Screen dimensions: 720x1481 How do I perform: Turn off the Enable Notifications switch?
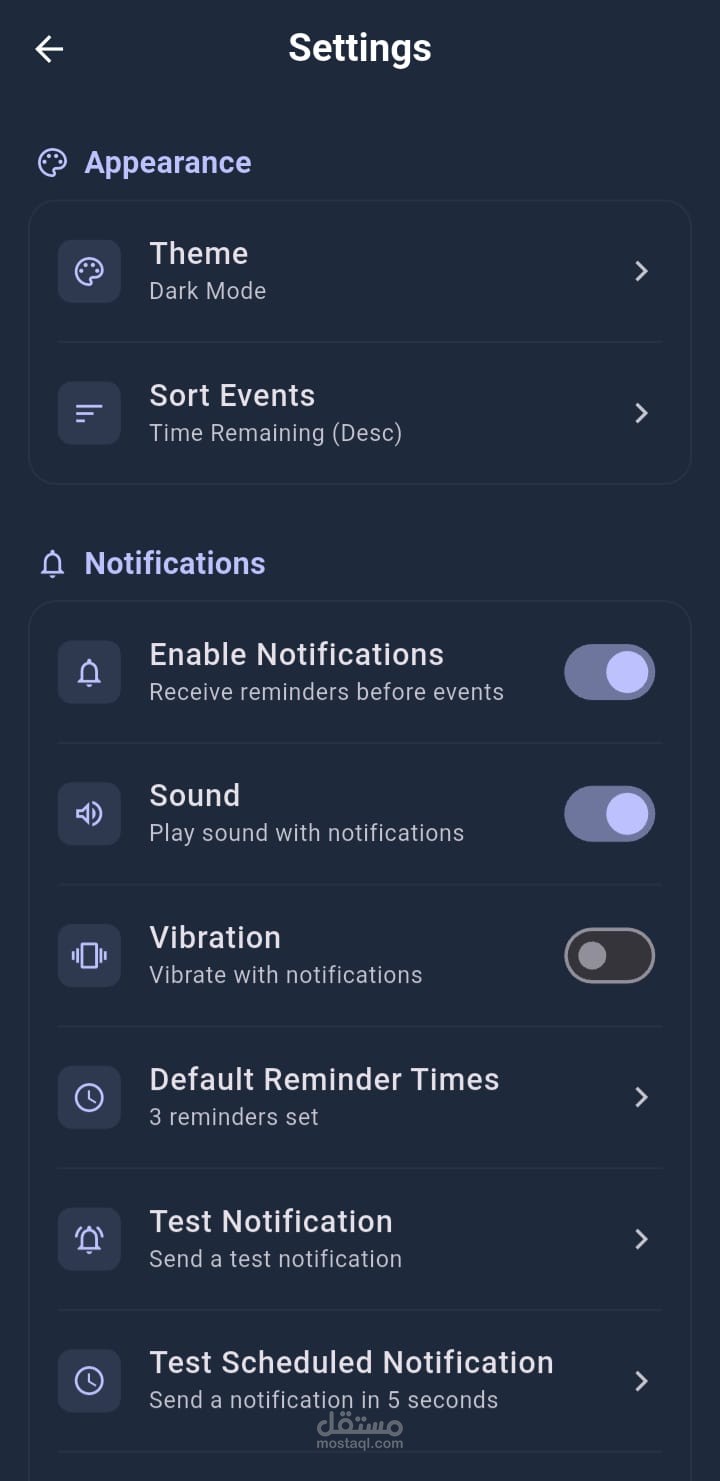point(609,672)
